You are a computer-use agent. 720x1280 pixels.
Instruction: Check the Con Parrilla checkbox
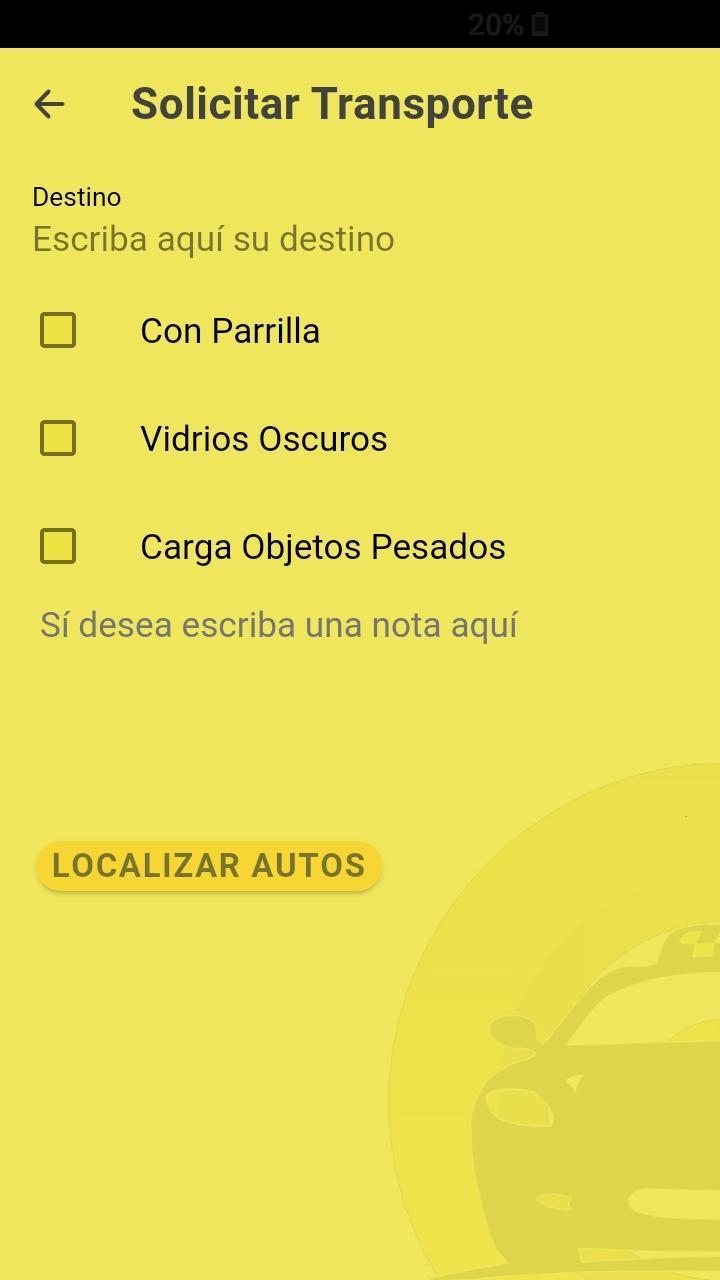tap(58, 331)
